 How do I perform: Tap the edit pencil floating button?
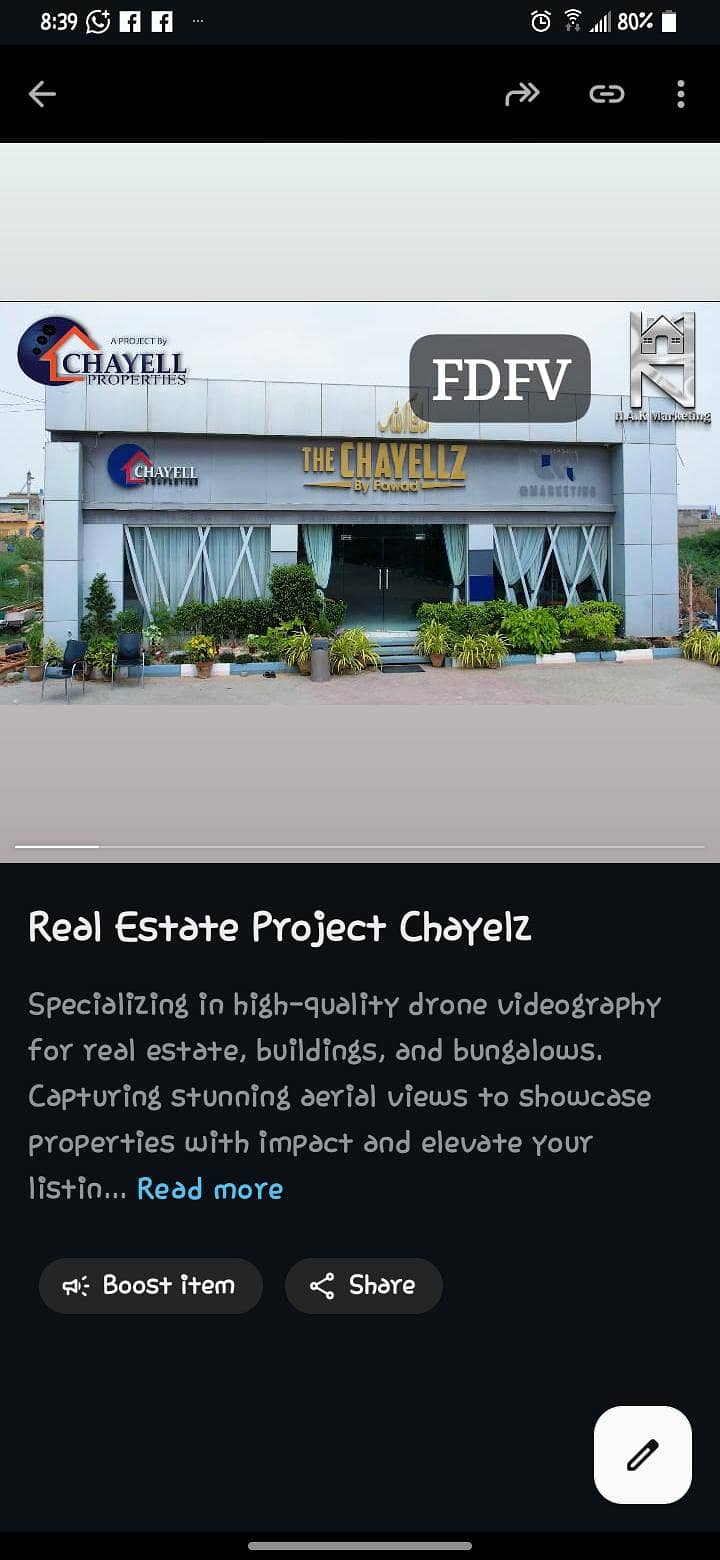point(643,1455)
